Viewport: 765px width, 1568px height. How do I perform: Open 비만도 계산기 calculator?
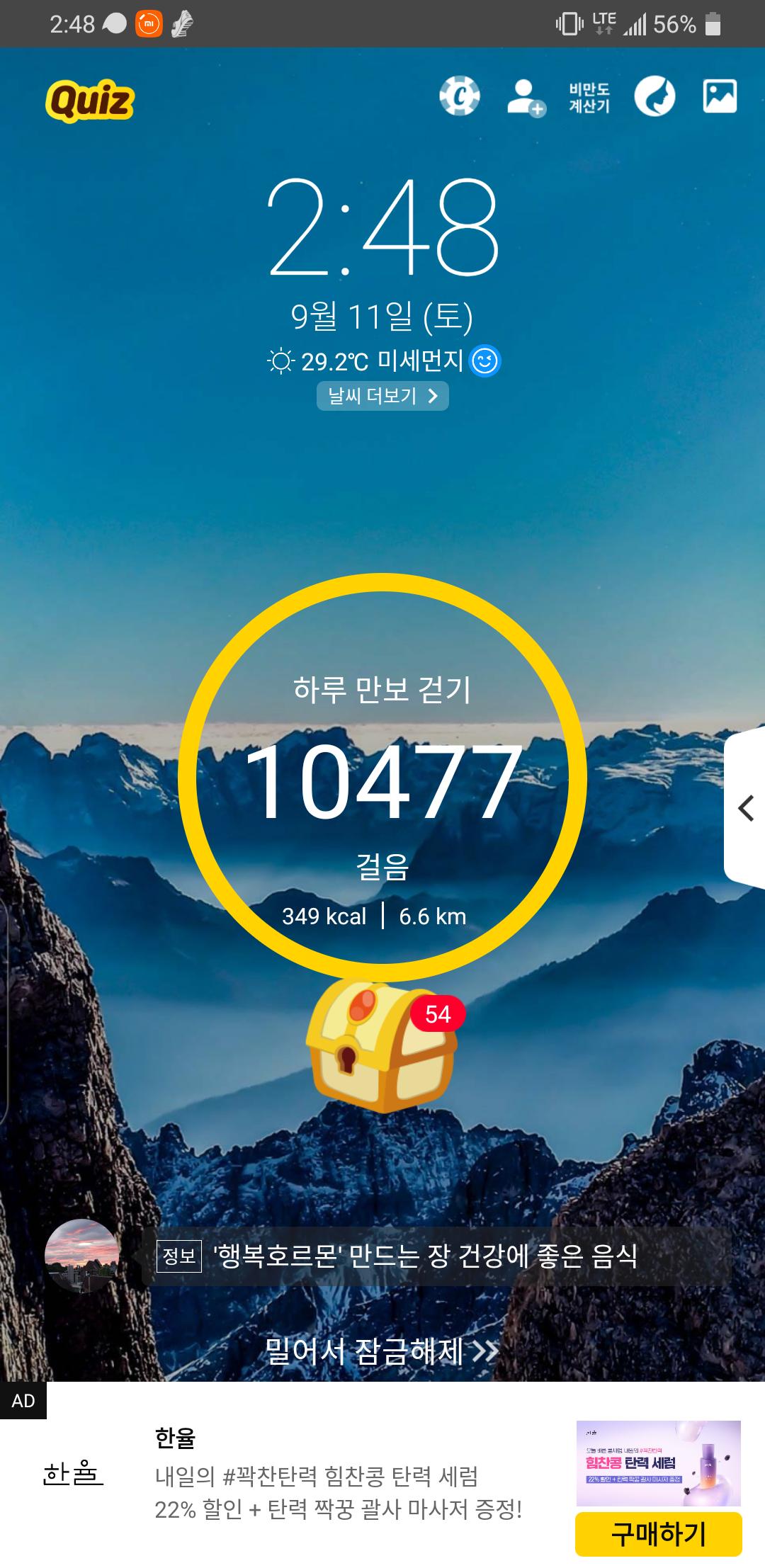coord(589,98)
